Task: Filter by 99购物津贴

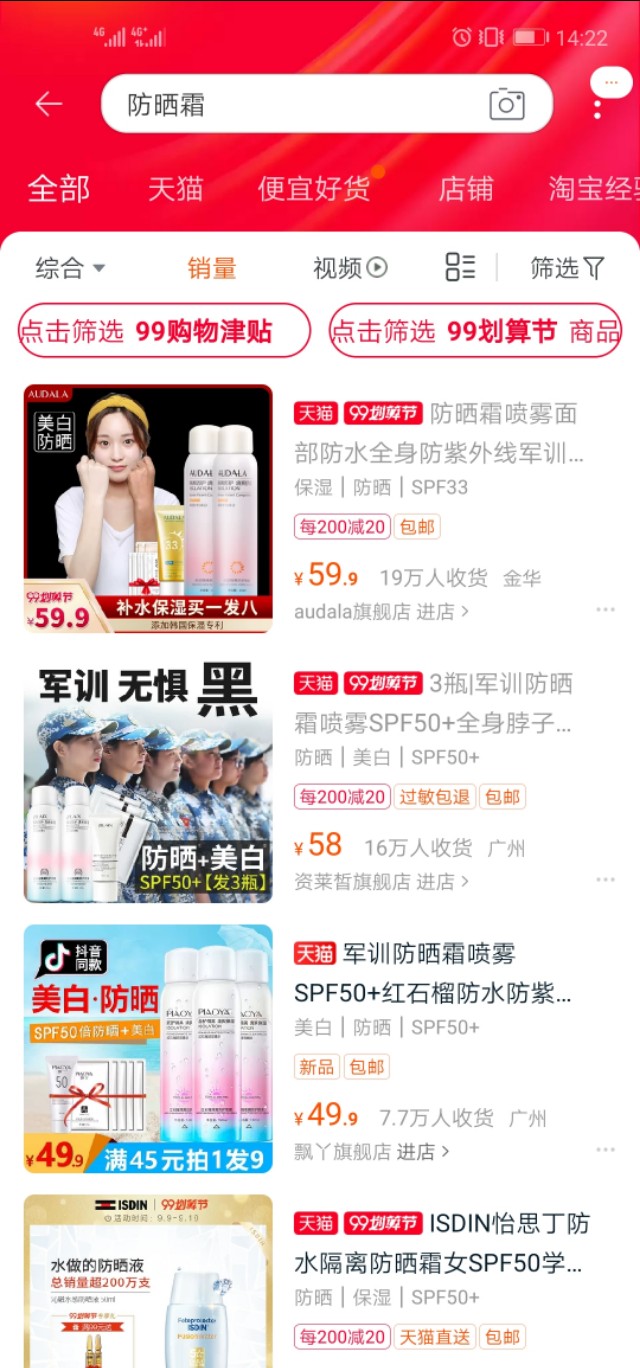Action: (165, 331)
